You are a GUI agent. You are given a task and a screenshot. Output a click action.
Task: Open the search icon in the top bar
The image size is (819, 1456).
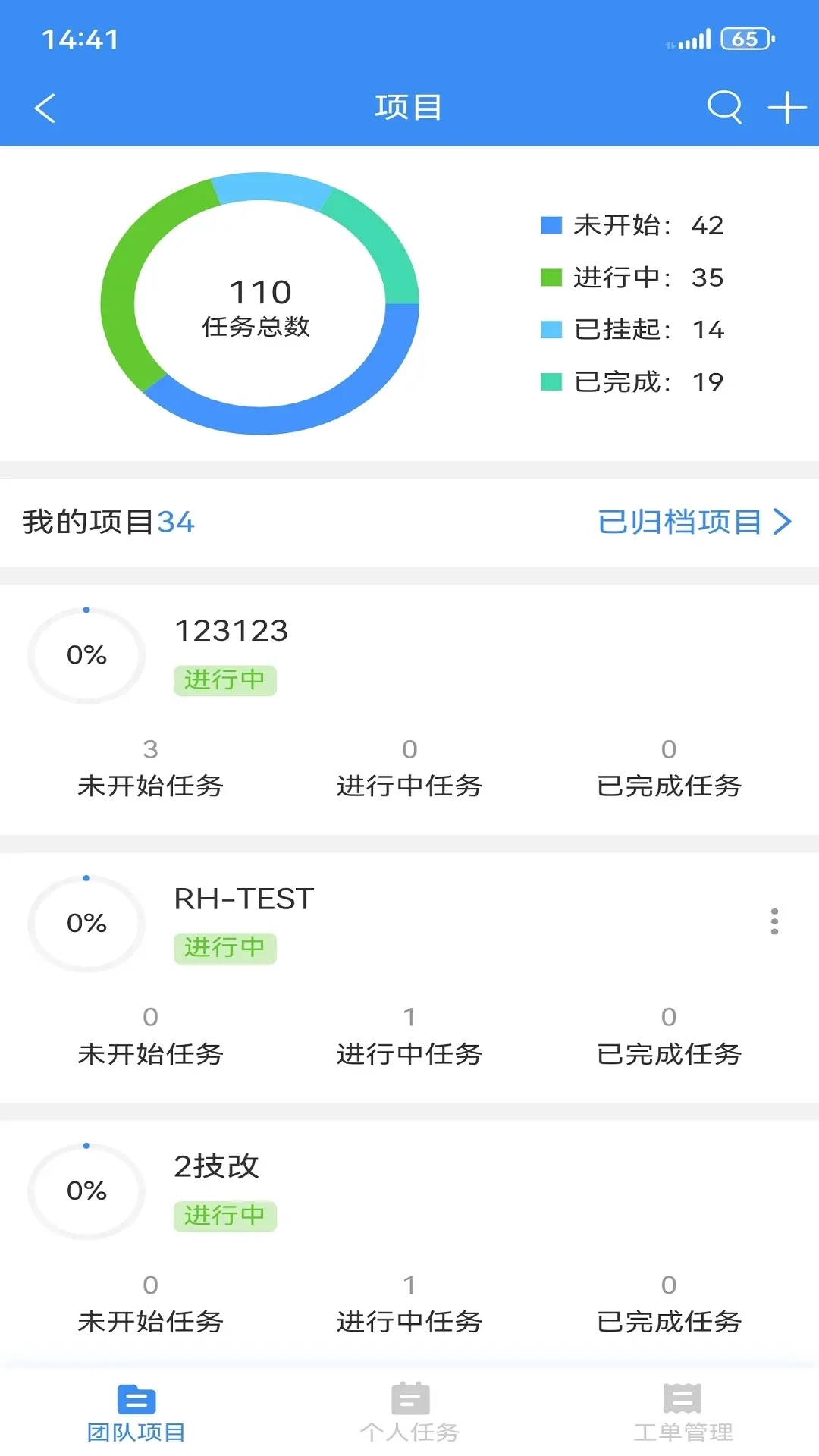click(725, 107)
